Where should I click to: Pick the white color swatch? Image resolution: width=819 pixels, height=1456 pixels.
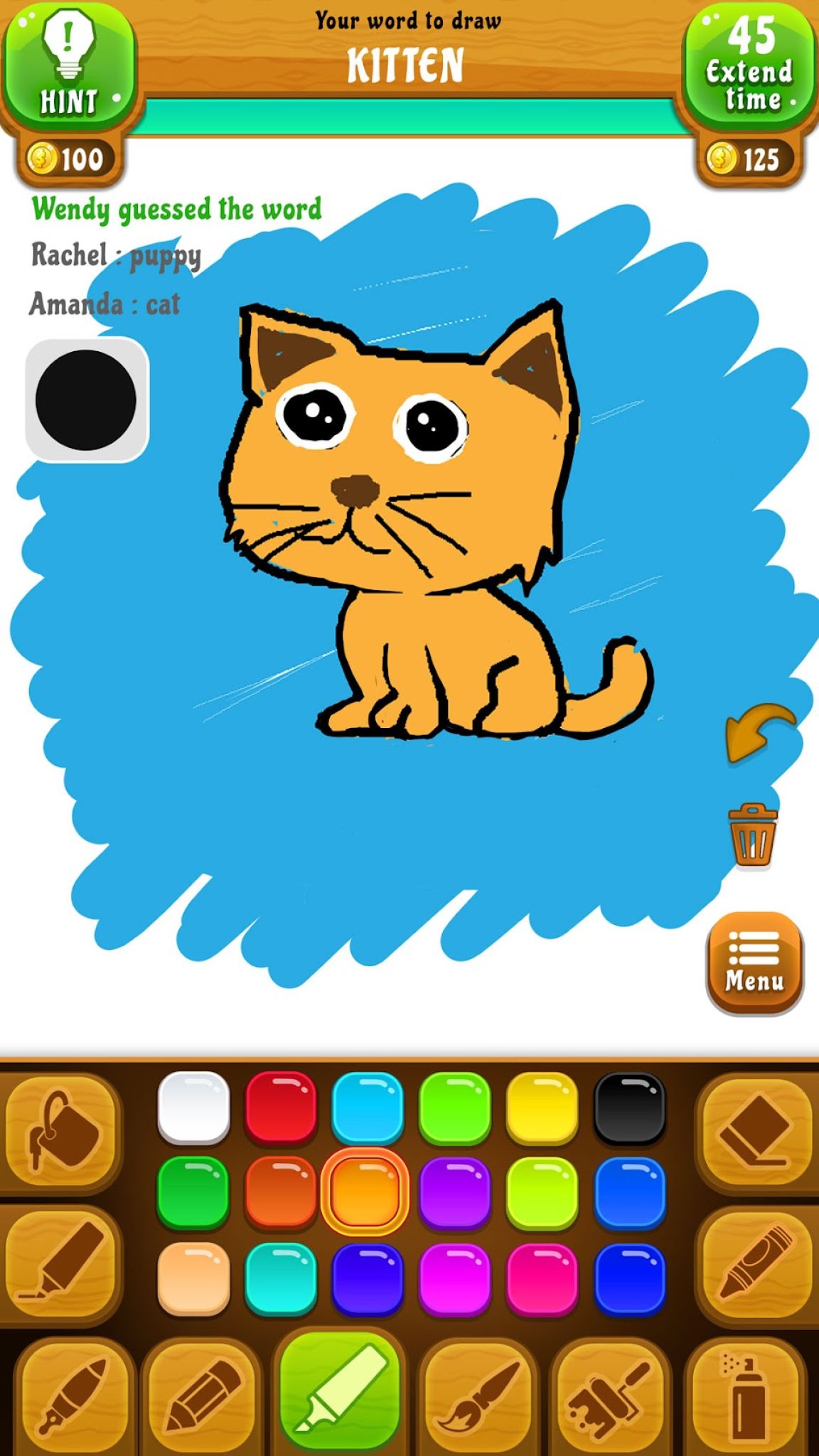coord(193,1108)
